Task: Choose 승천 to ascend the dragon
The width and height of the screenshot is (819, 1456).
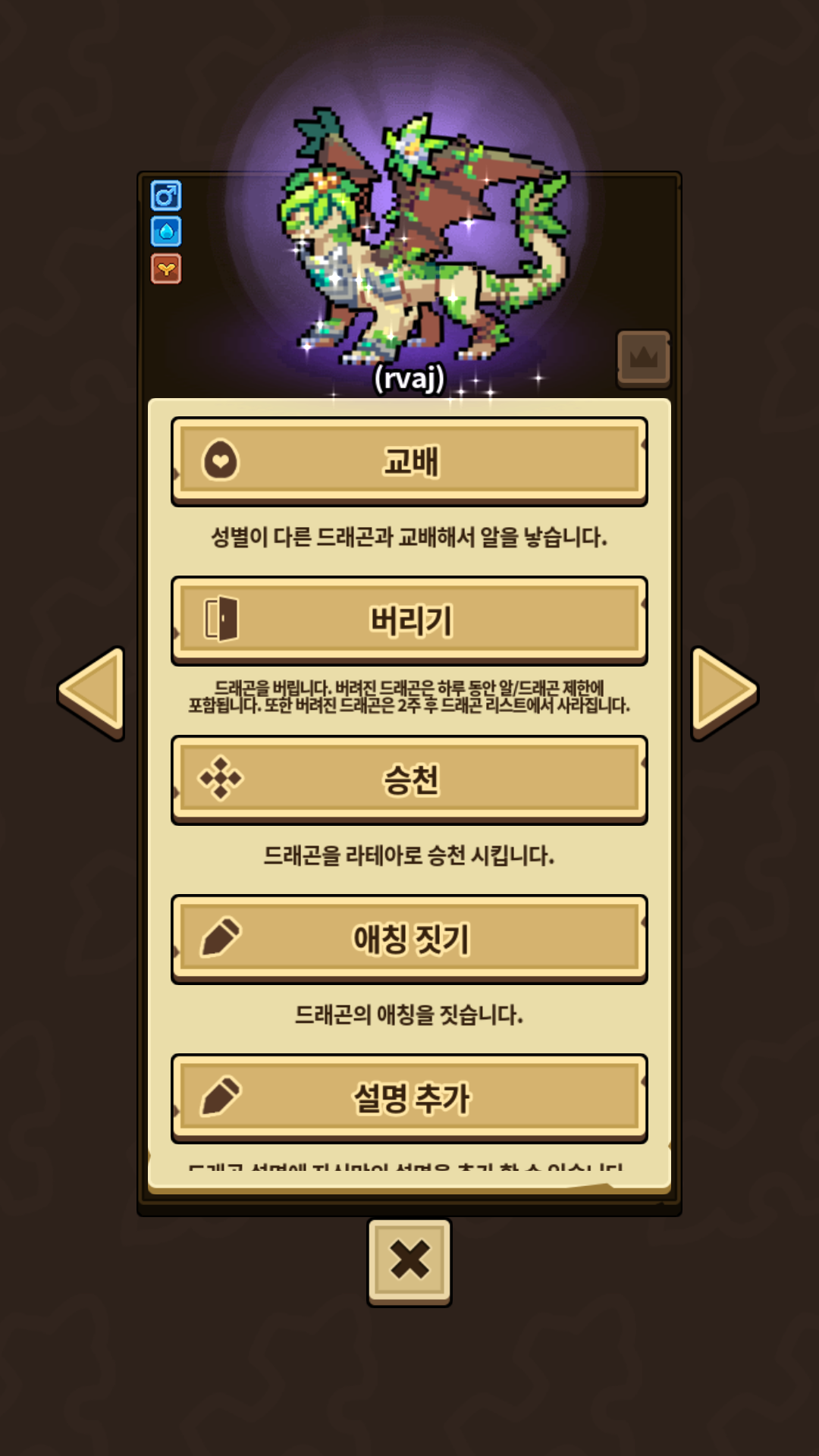Action: tap(409, 780)
